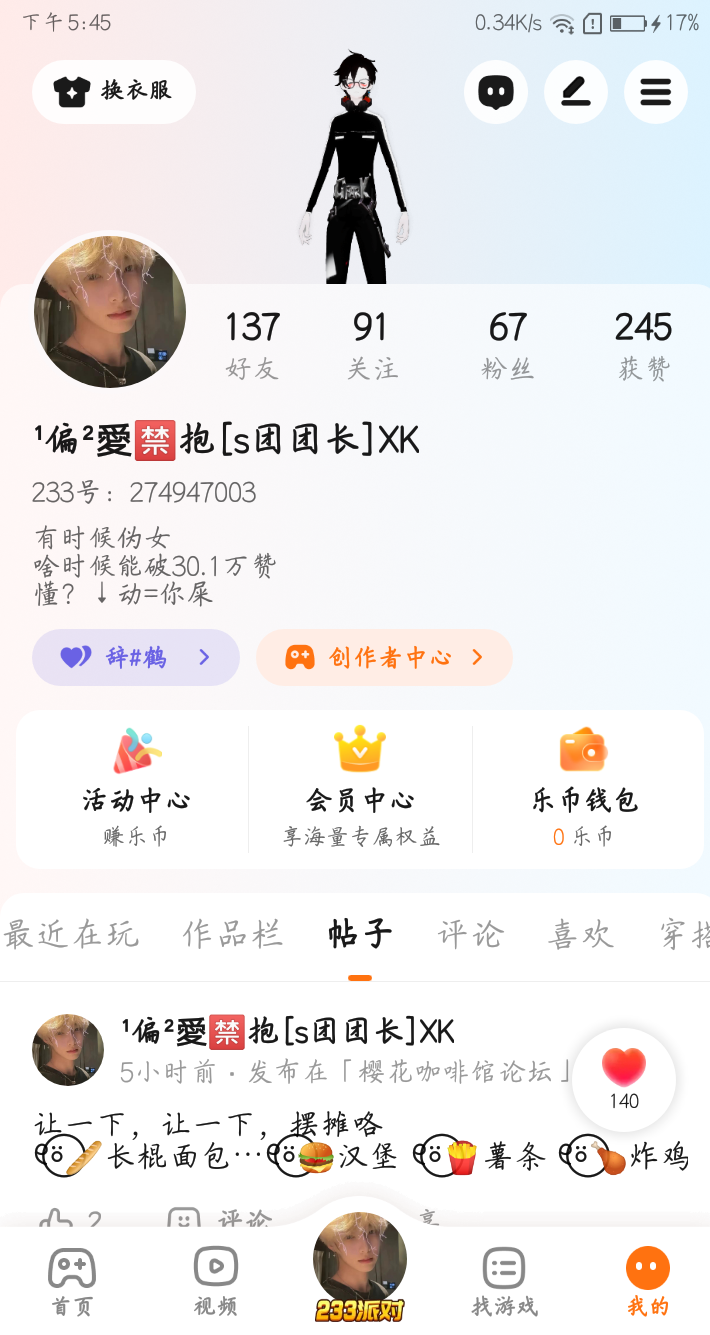Tap the floating heart with 140

[624, 1080]
